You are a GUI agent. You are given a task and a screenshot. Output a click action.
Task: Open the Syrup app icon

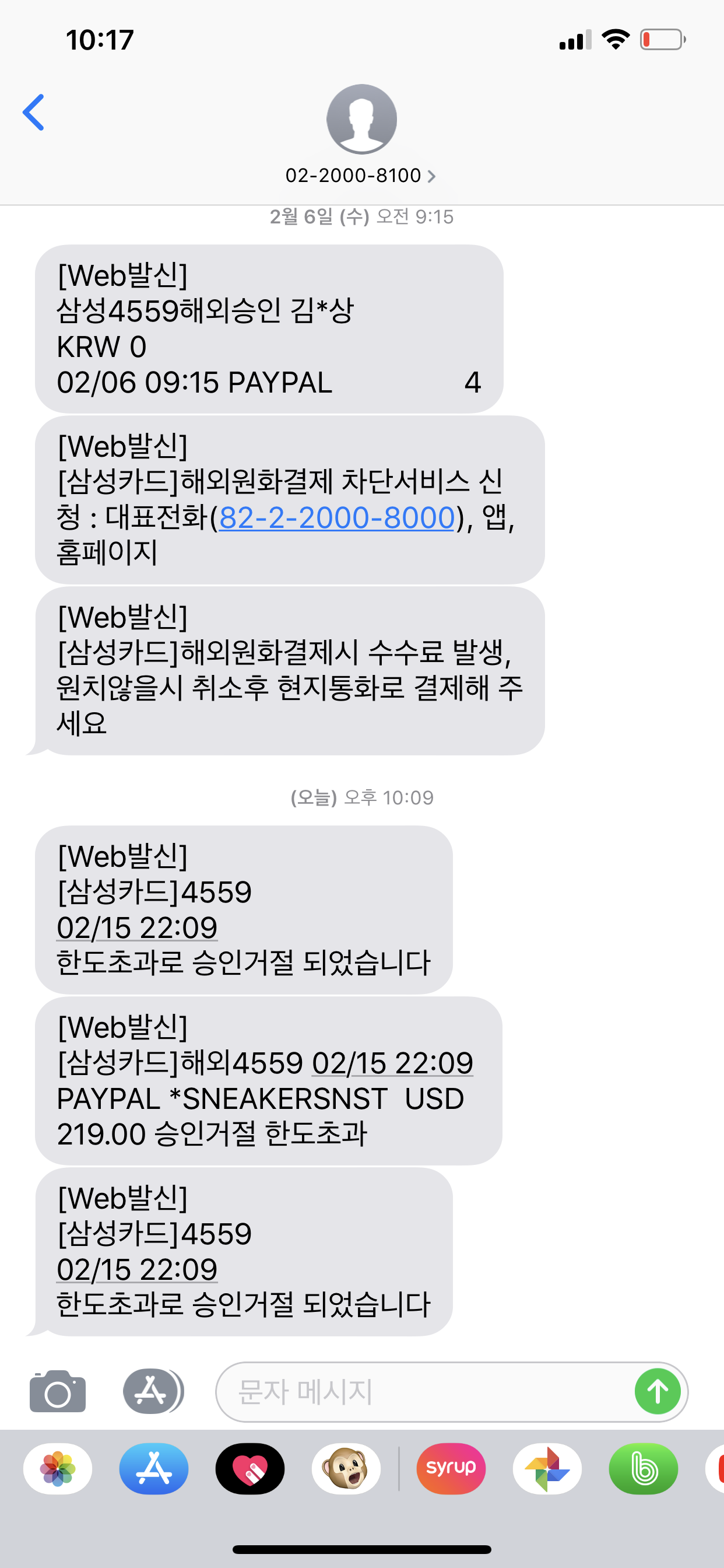coord(450,1469)
